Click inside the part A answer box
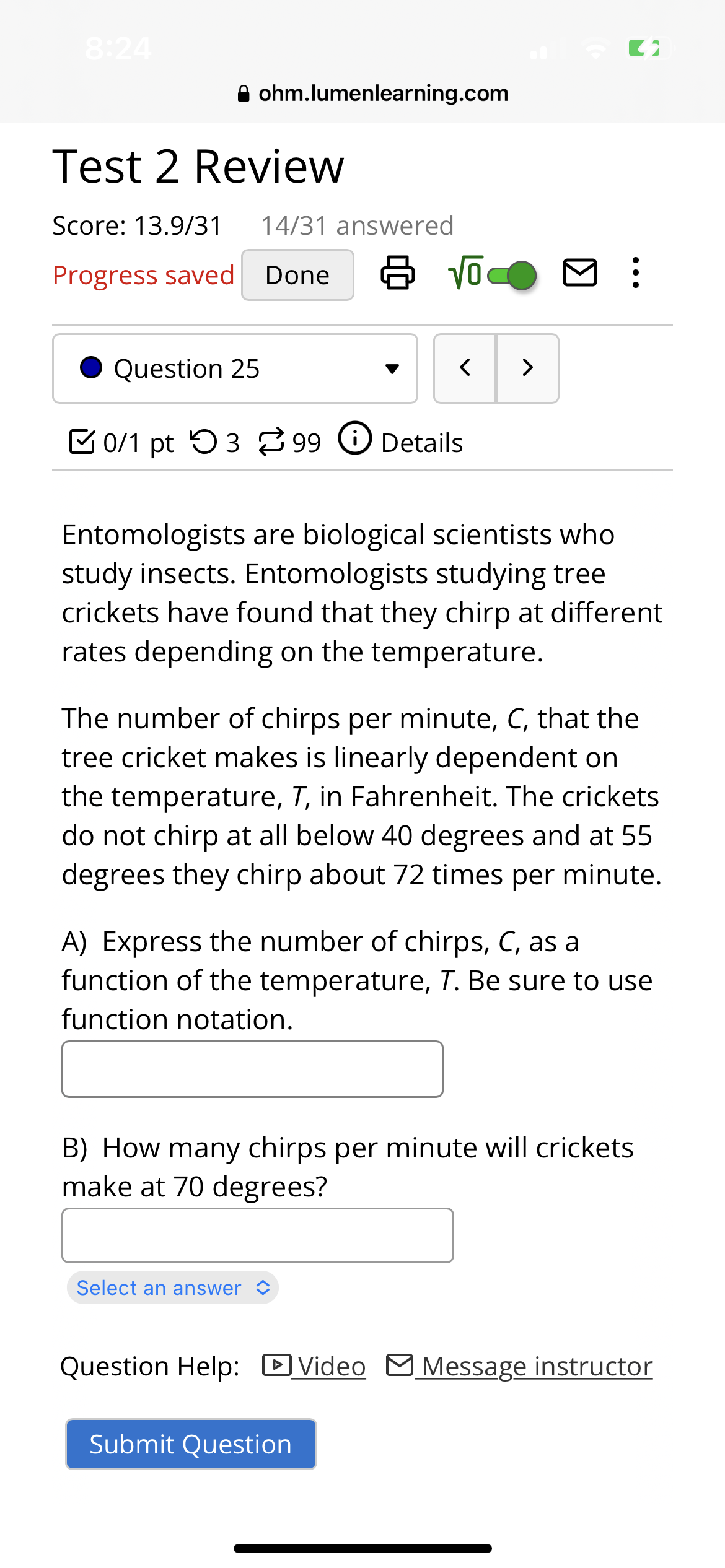 tap(252, 1069)
